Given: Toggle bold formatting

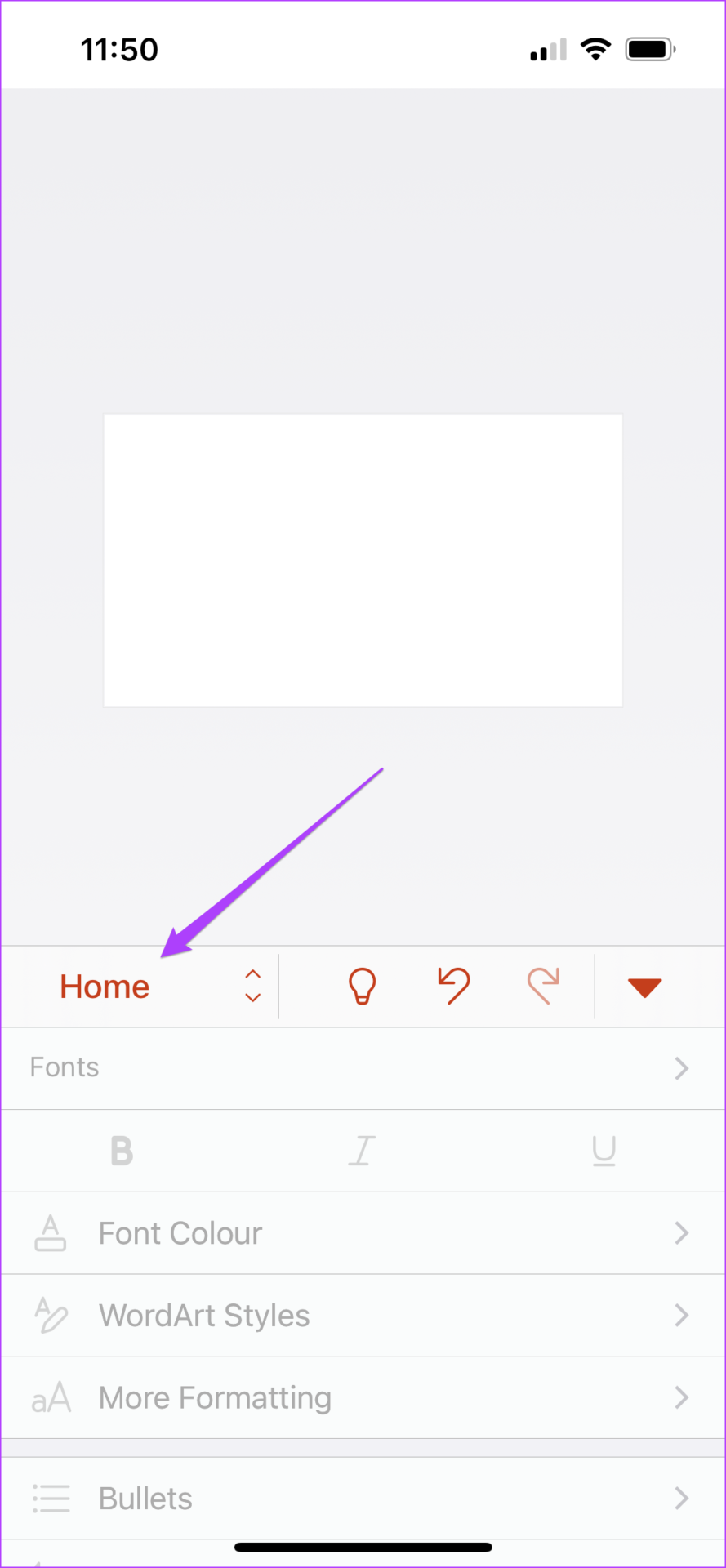Looking at the screenshot, I should click(122, 1151).
